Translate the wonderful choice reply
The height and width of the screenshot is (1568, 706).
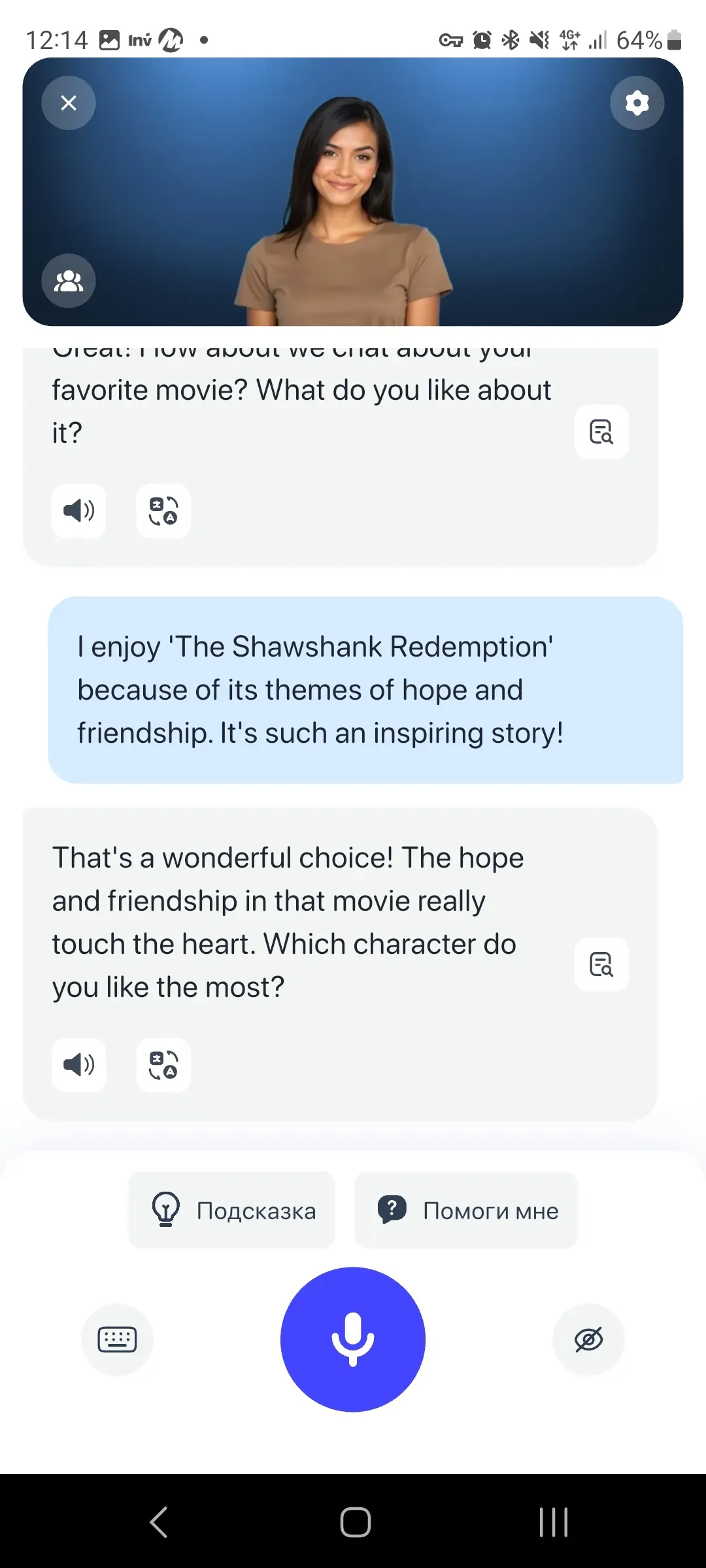[x=163, y=1064]
